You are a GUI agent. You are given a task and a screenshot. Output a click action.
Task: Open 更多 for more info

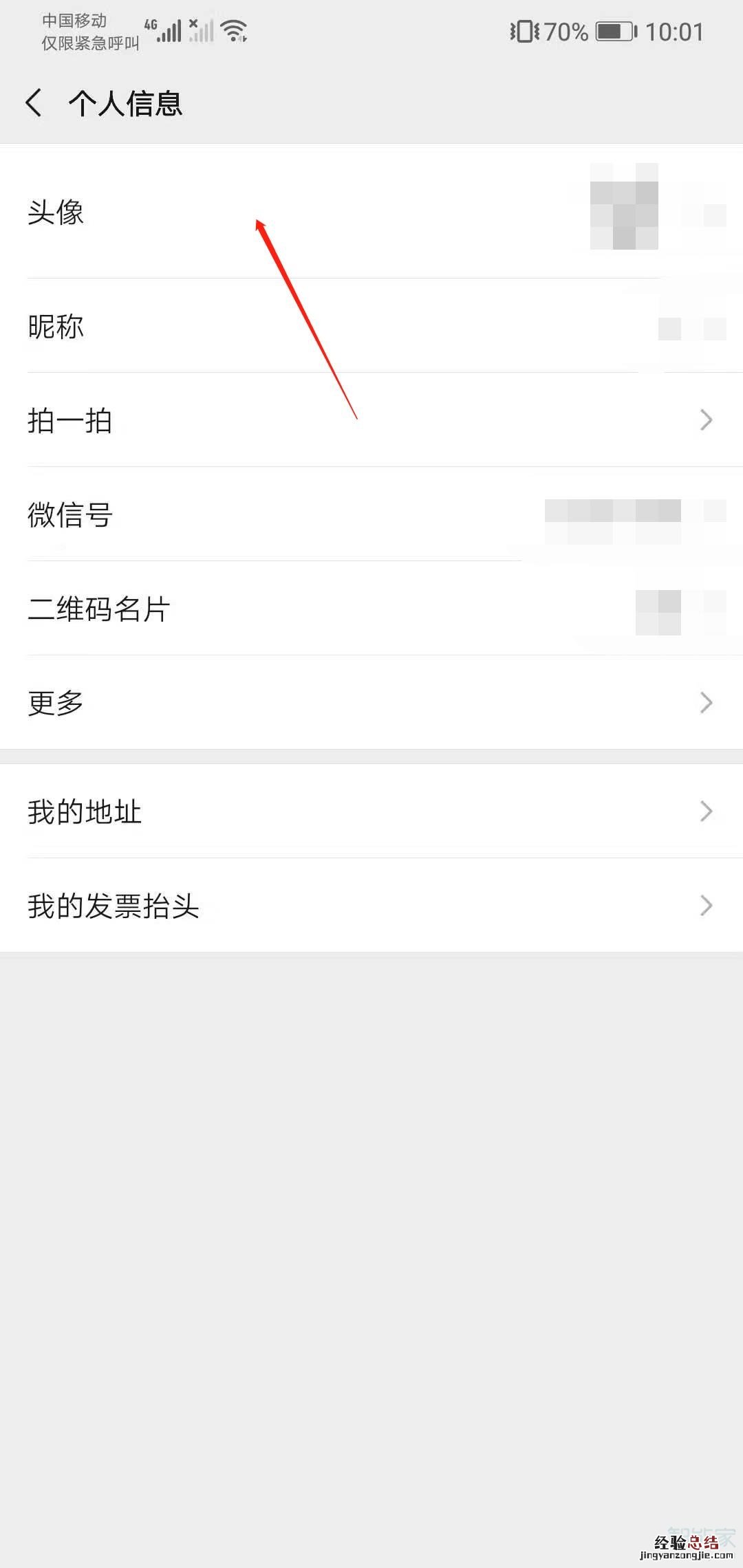[371, 702]
